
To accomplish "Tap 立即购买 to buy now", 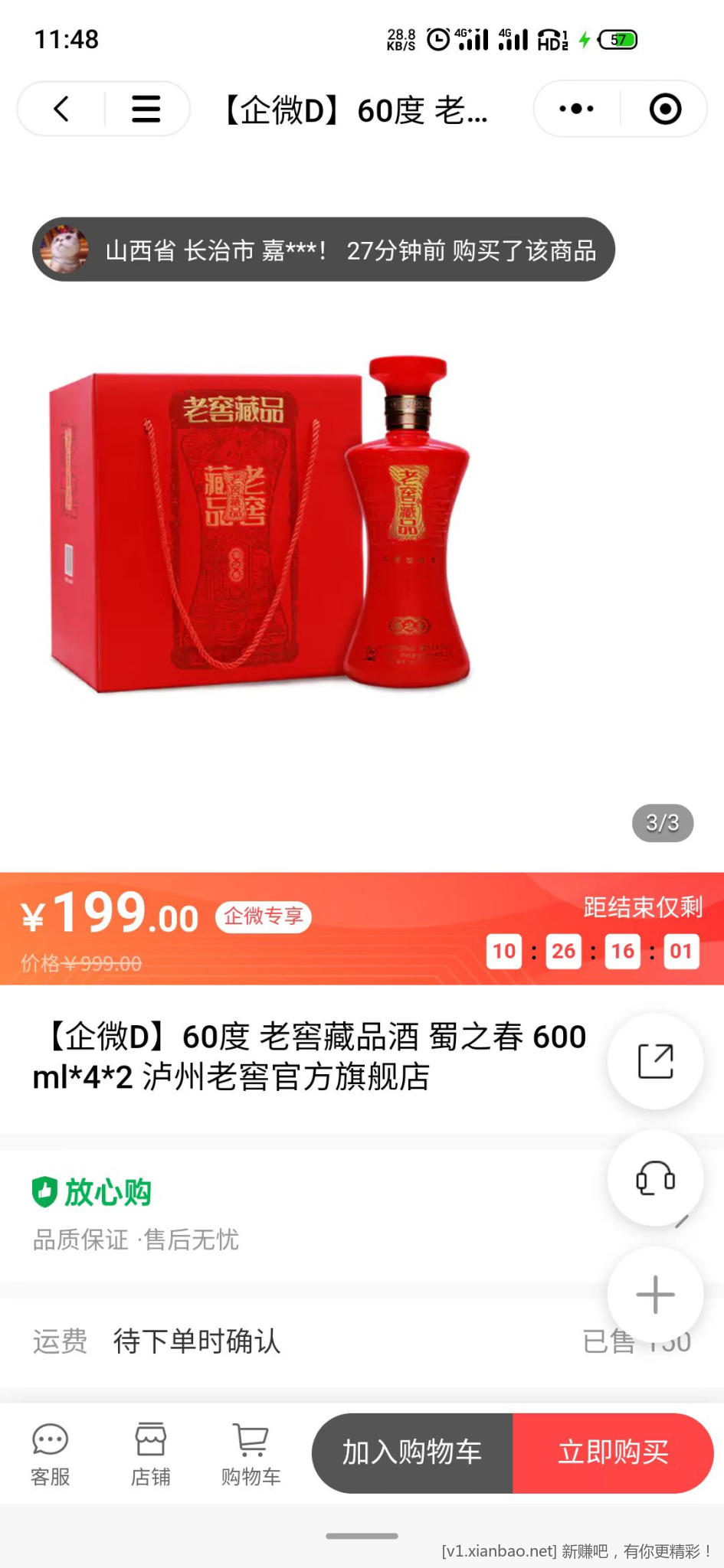I will coord(613,1452).
